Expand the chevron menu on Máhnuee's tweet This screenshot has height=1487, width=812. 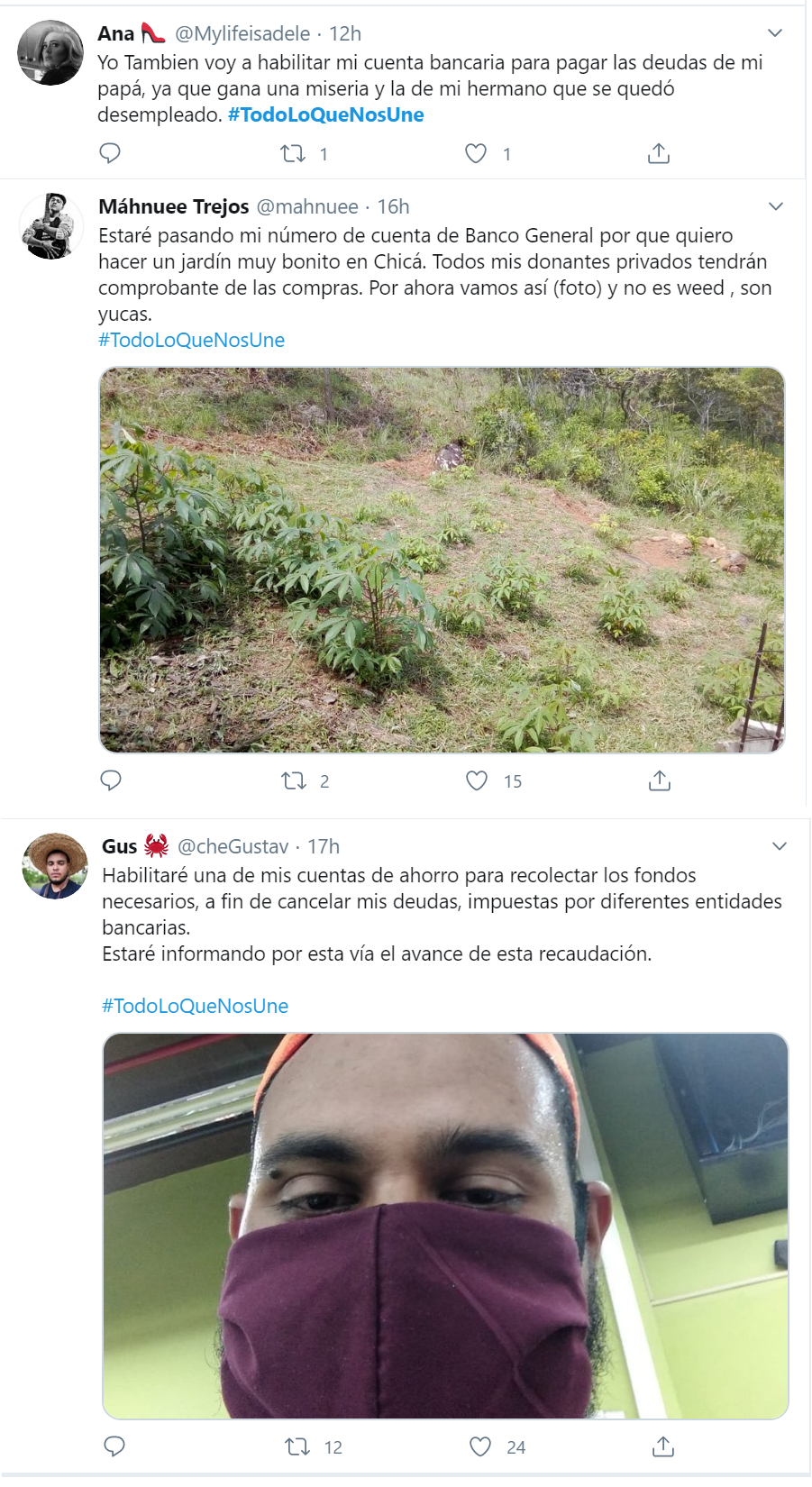coord(776,206)
